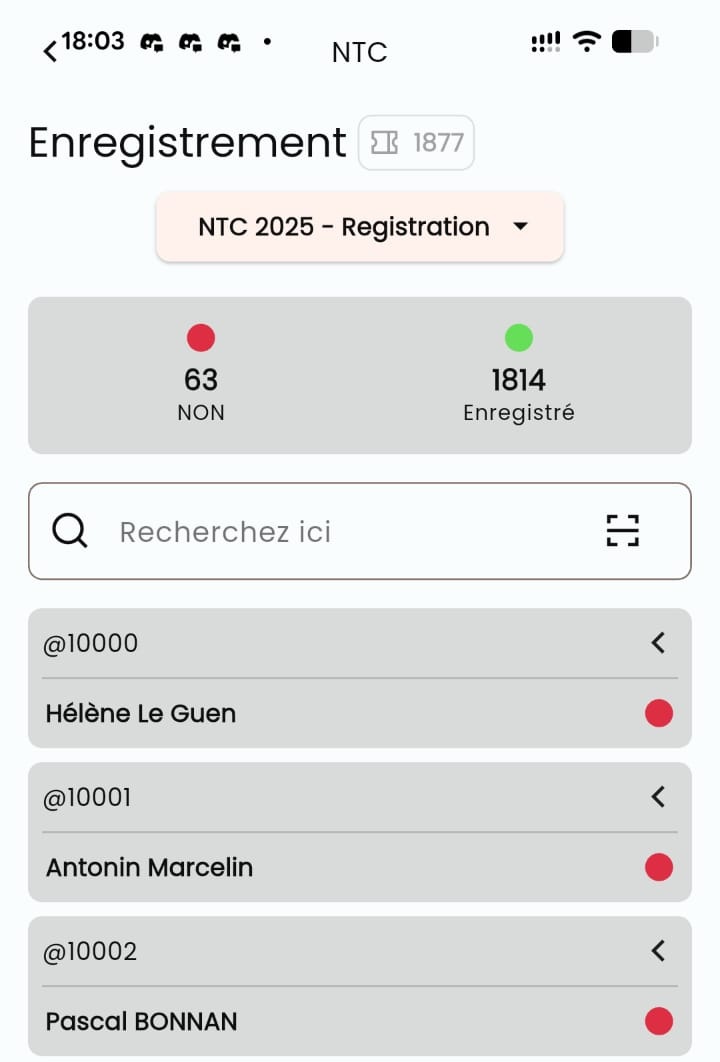Screen dimensions: 720x1062
Task: Expand the @10000 entry chevron
Action: point(658,643)
